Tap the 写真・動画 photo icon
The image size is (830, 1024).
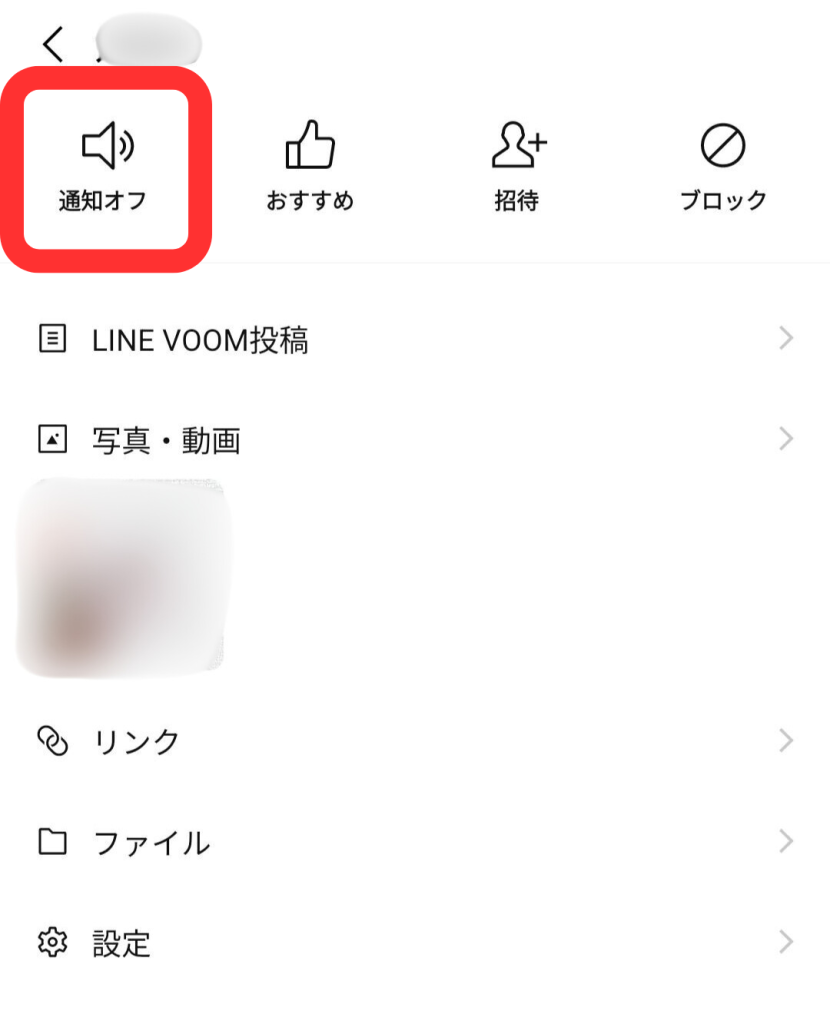50,438
